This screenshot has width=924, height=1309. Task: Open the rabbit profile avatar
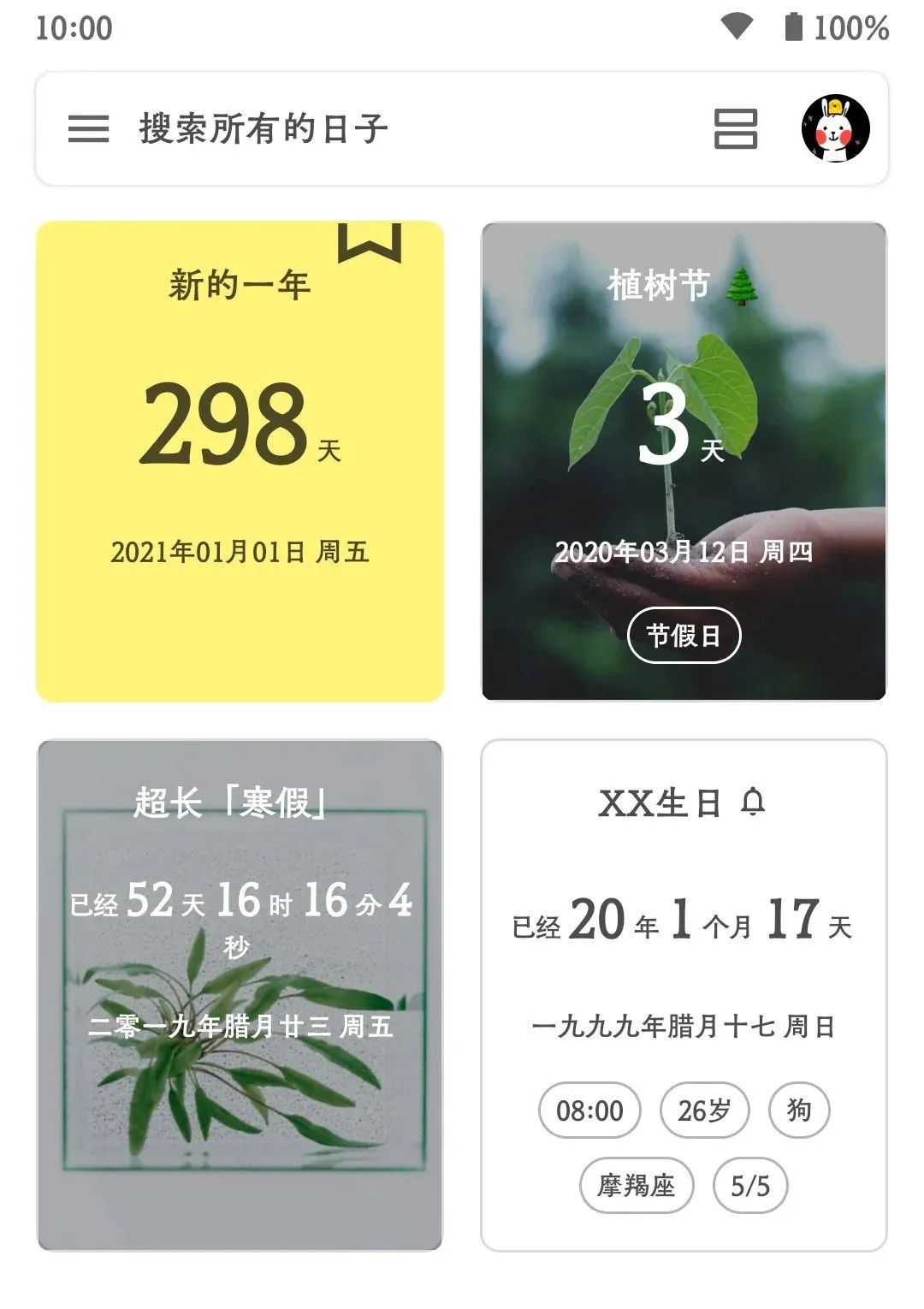coord(835,129)
